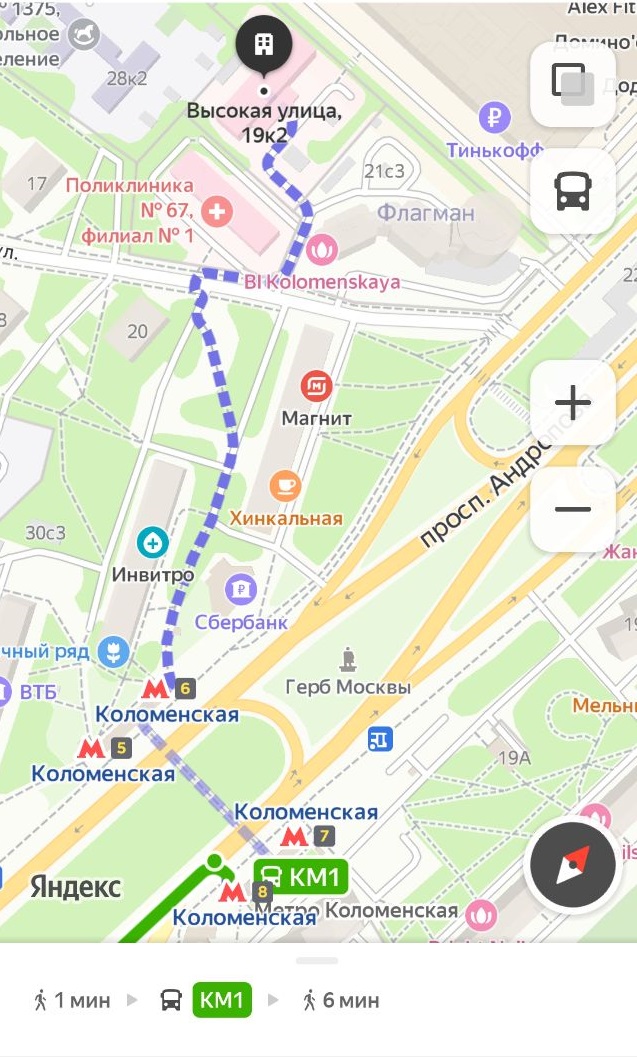The width and height of the screenshot is (637, 1057).
Task: Zoom in with the plus button
Action: click(x=572, y=402)
